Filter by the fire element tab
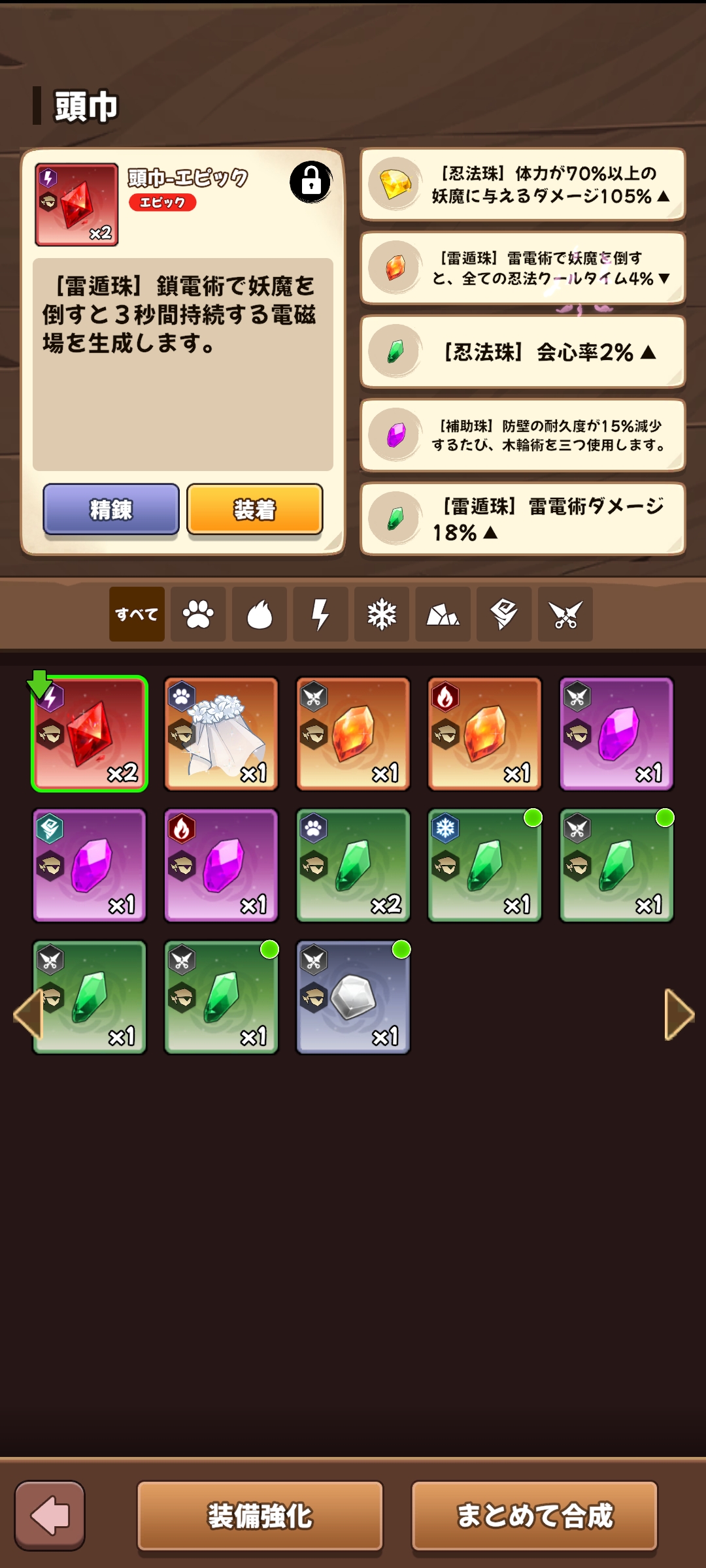 coord(260,614)
